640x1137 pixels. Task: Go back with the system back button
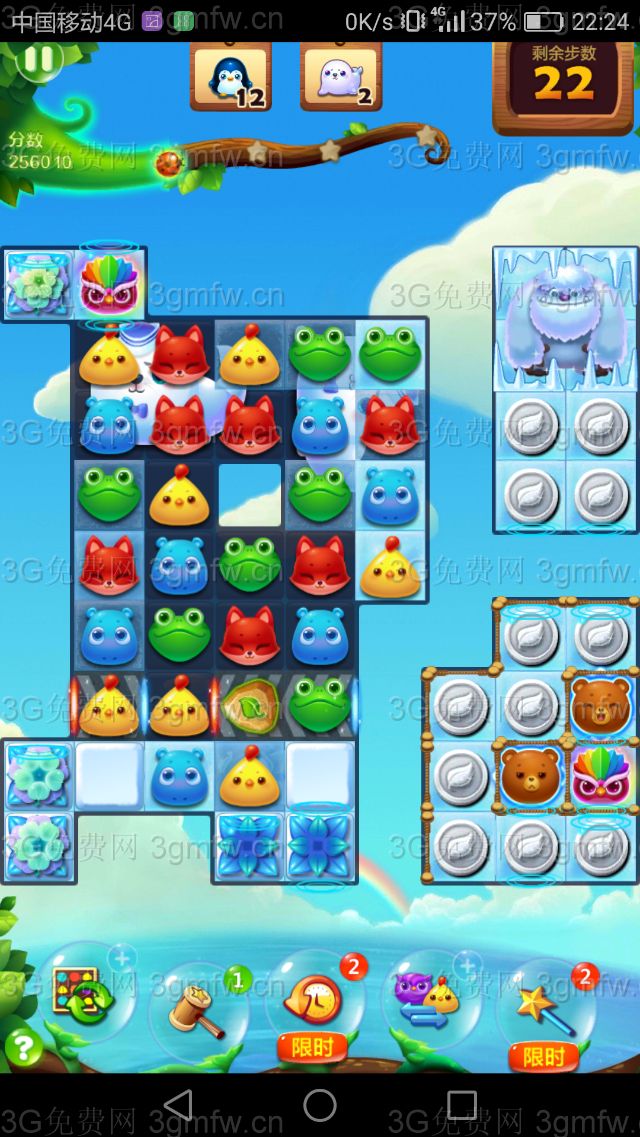[x=178, y=1105]
